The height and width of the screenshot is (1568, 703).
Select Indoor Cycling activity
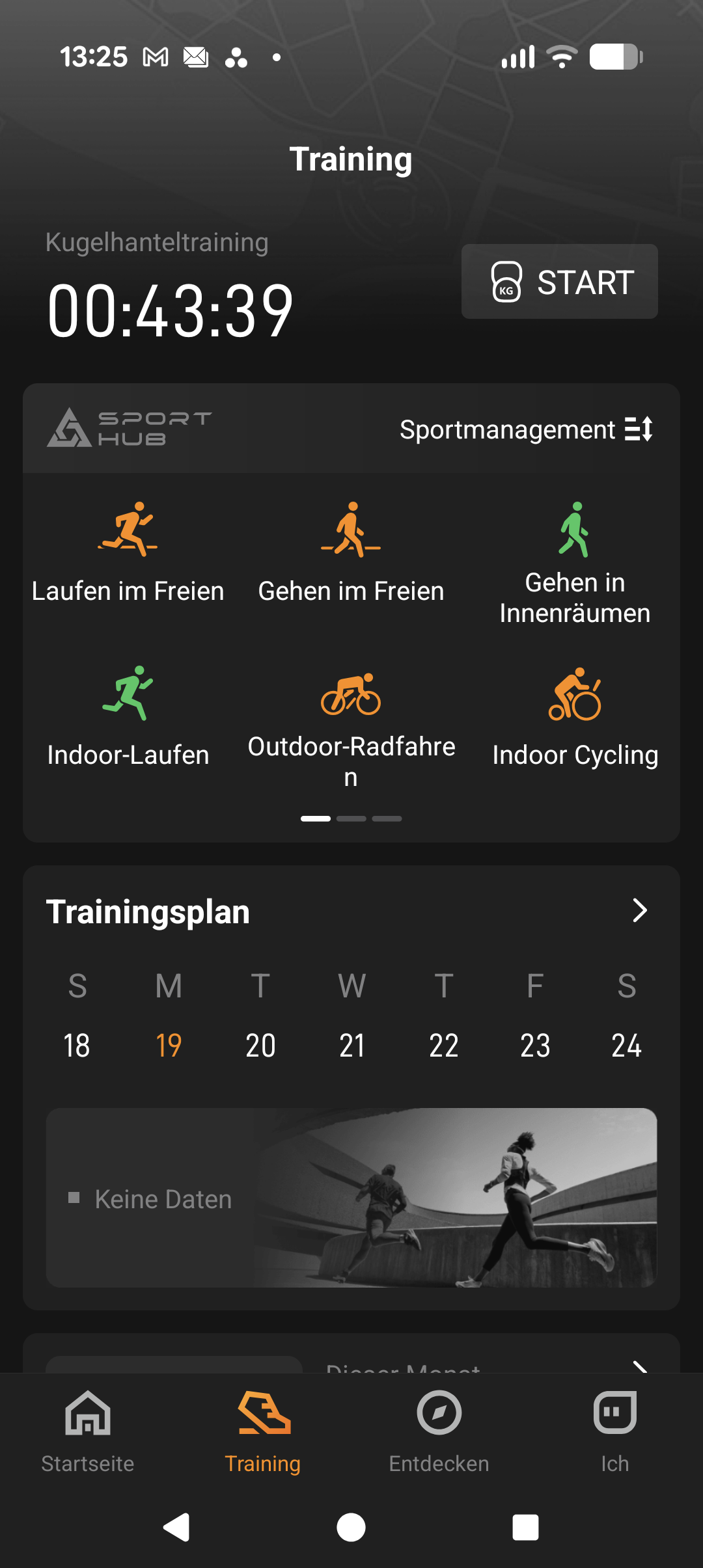575,717
